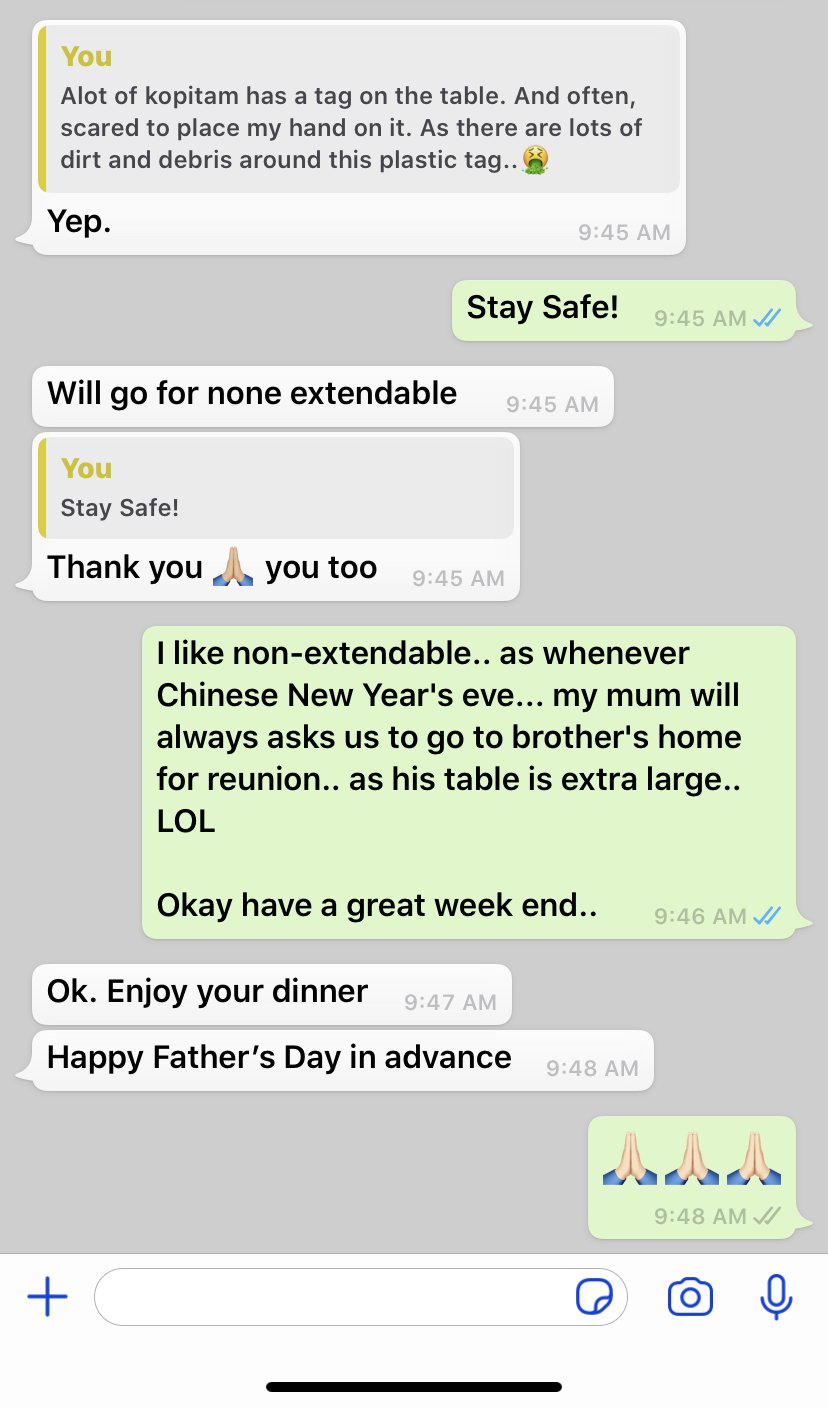Image resolution: width=828 pixels, height=1408 pixels.
Task: Jump to the quoted "Stay Safe!" message
Action: (x=276, y=488)
